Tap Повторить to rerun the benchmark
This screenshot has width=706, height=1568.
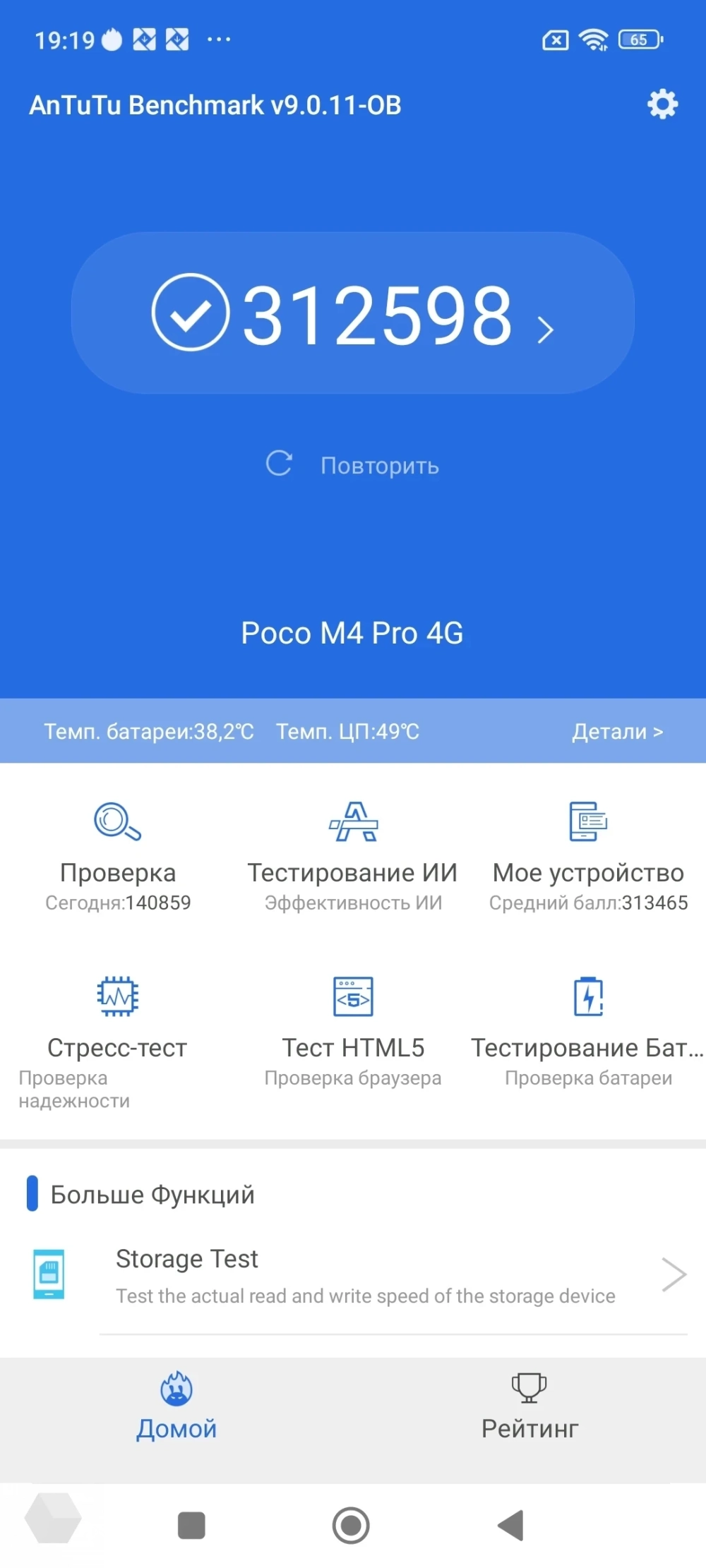pyautogui.click(x=352, y=464)
